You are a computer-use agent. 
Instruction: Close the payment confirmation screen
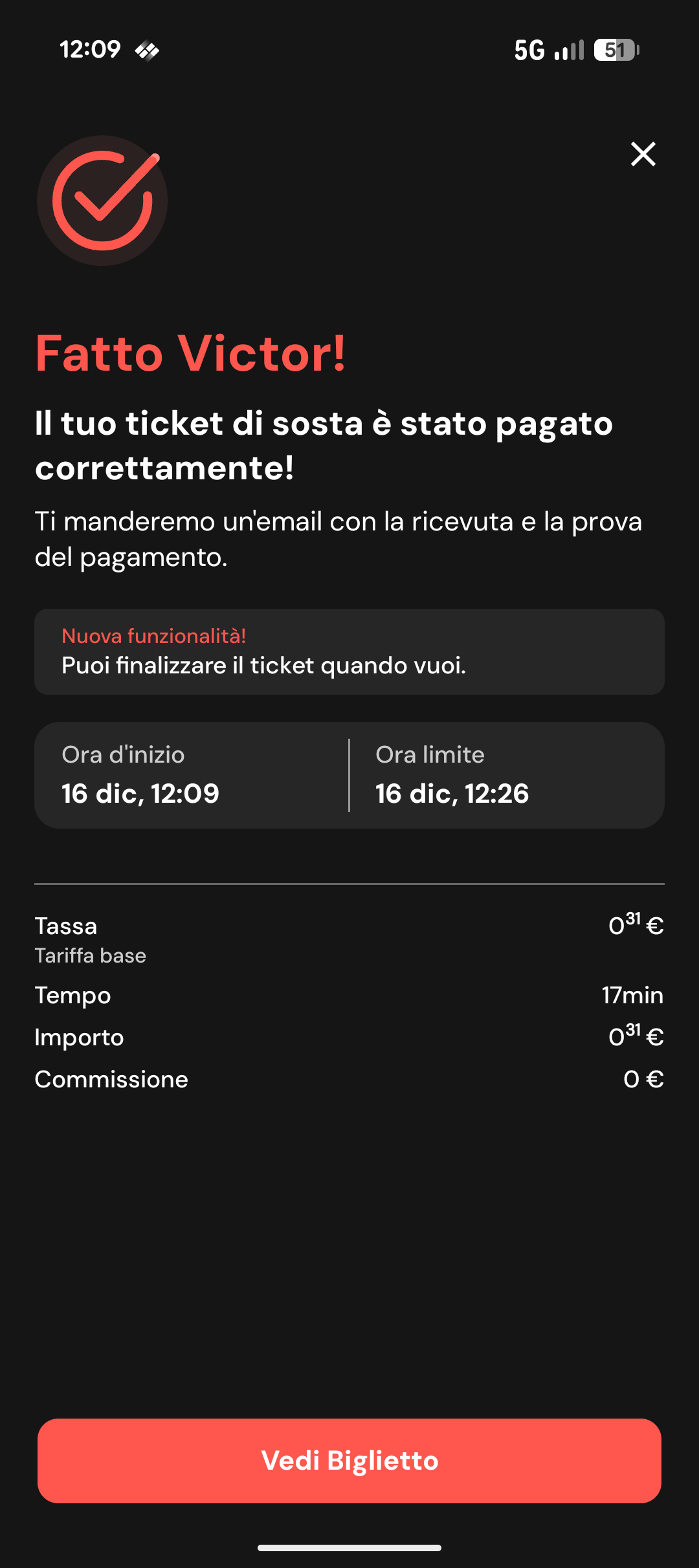pyautogui.click(x=643, y=154)
